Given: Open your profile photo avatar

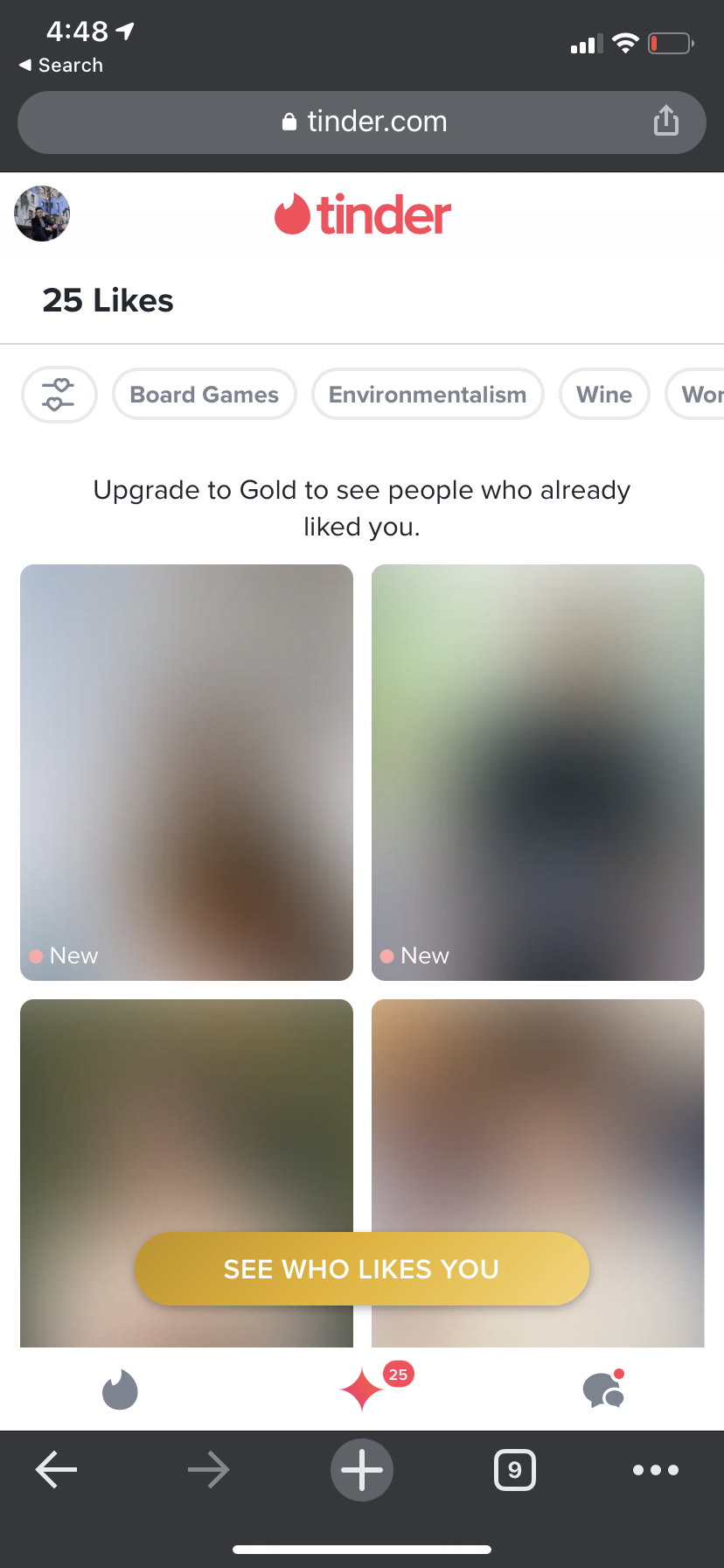Looking at the screenshot, I should click(x=42, y=213).
